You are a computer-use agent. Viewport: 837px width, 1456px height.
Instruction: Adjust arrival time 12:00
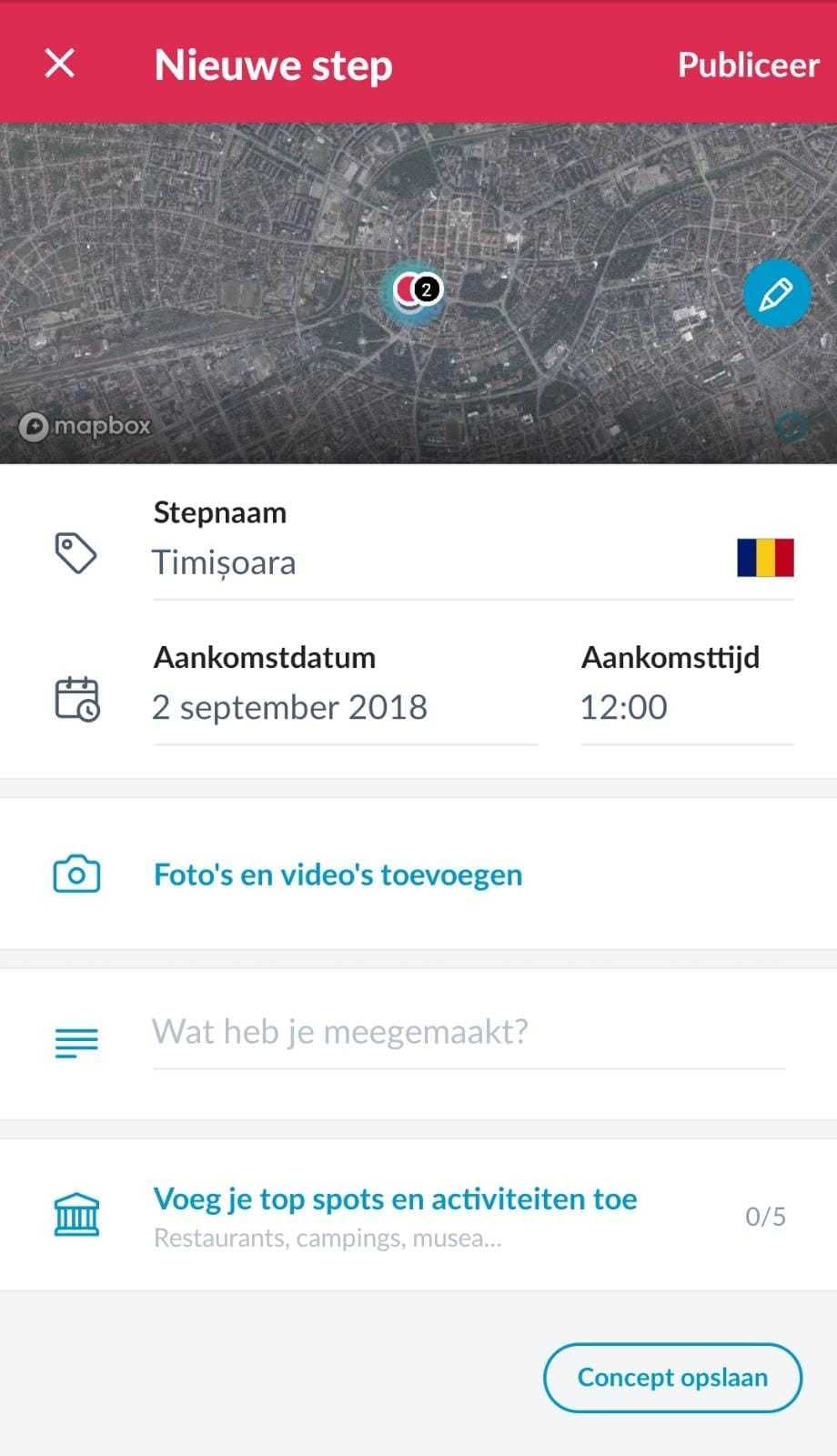tap(624, 707)
